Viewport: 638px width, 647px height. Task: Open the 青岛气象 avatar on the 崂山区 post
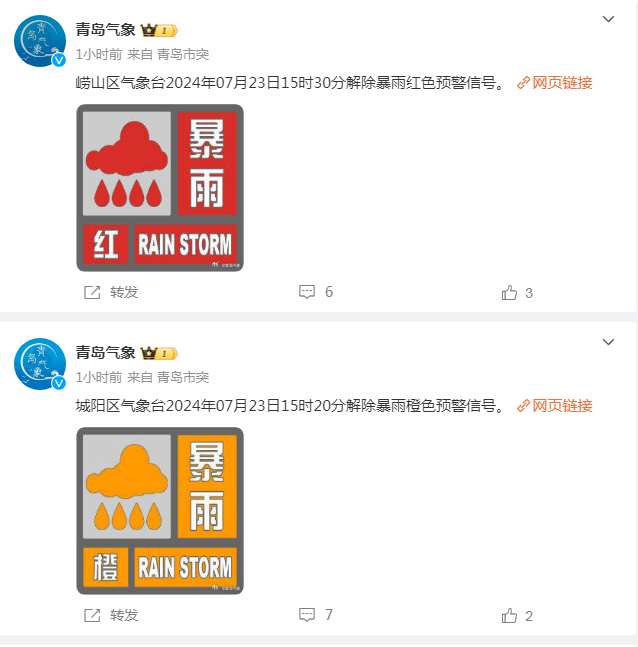(x=40, y=41)
